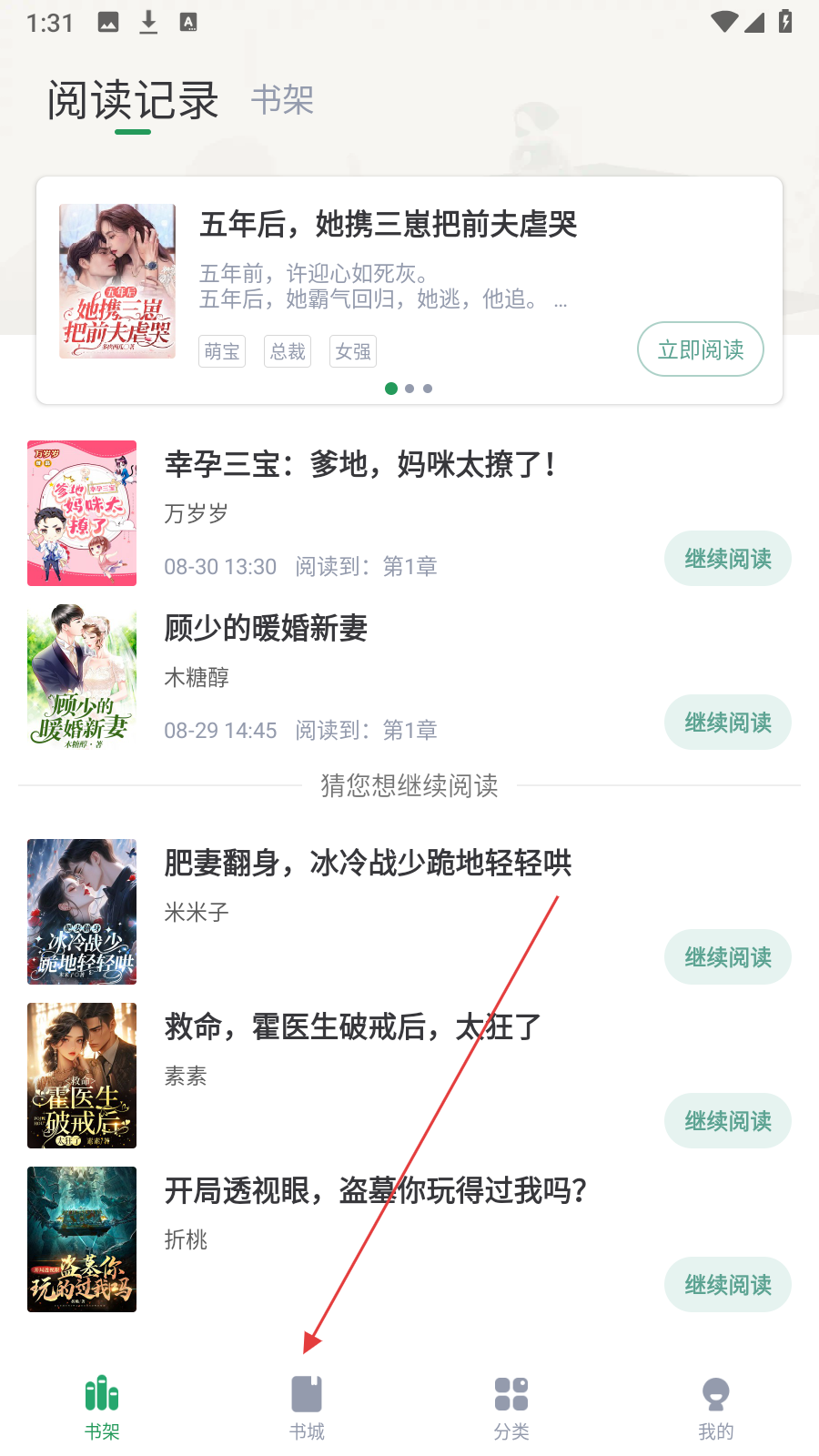Switch to the 我的 bottom tab
This screenshot has width=819, height=1456.
tap(715, 1407)
